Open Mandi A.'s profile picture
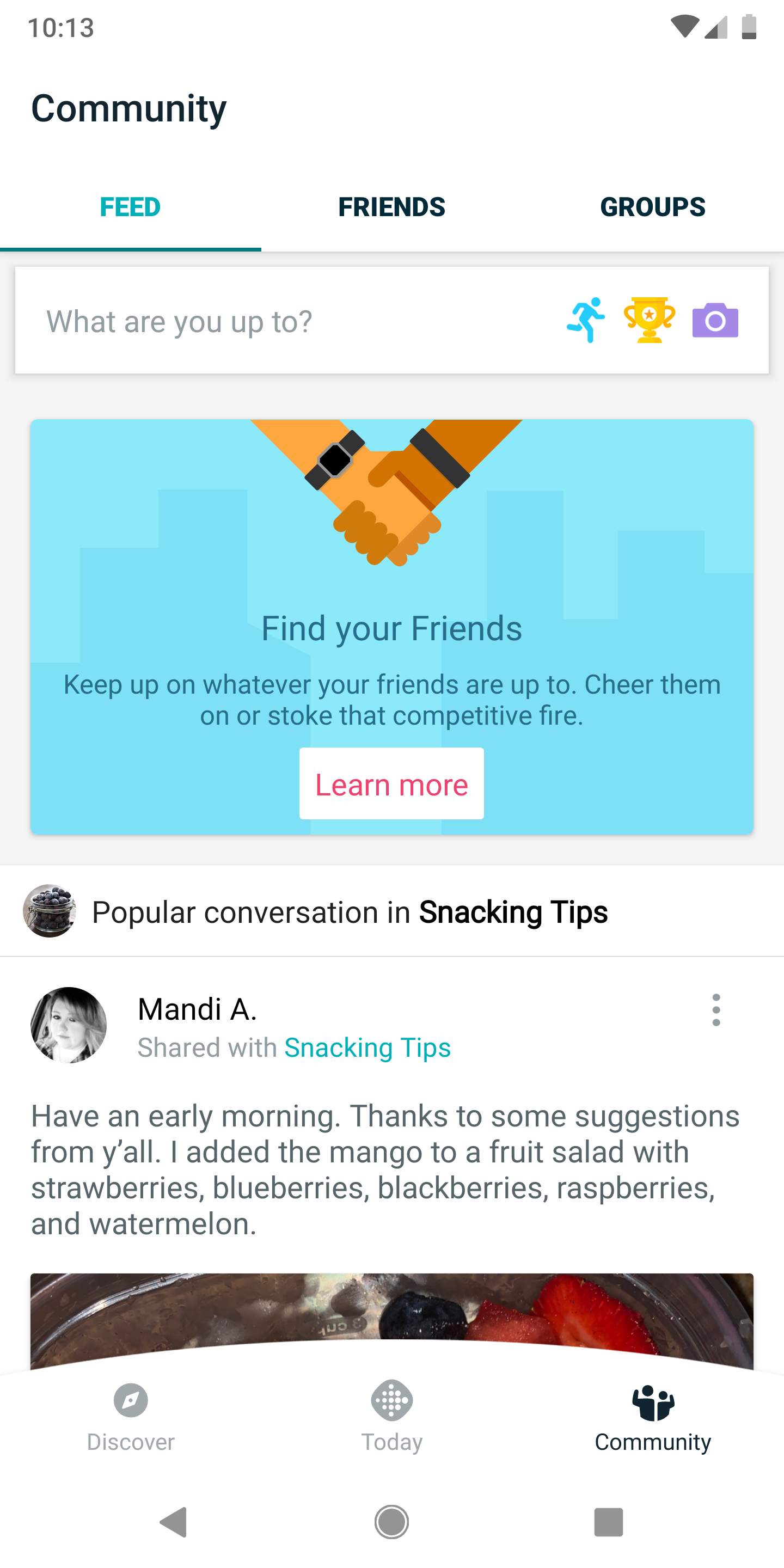 [x=69, y=1025]
